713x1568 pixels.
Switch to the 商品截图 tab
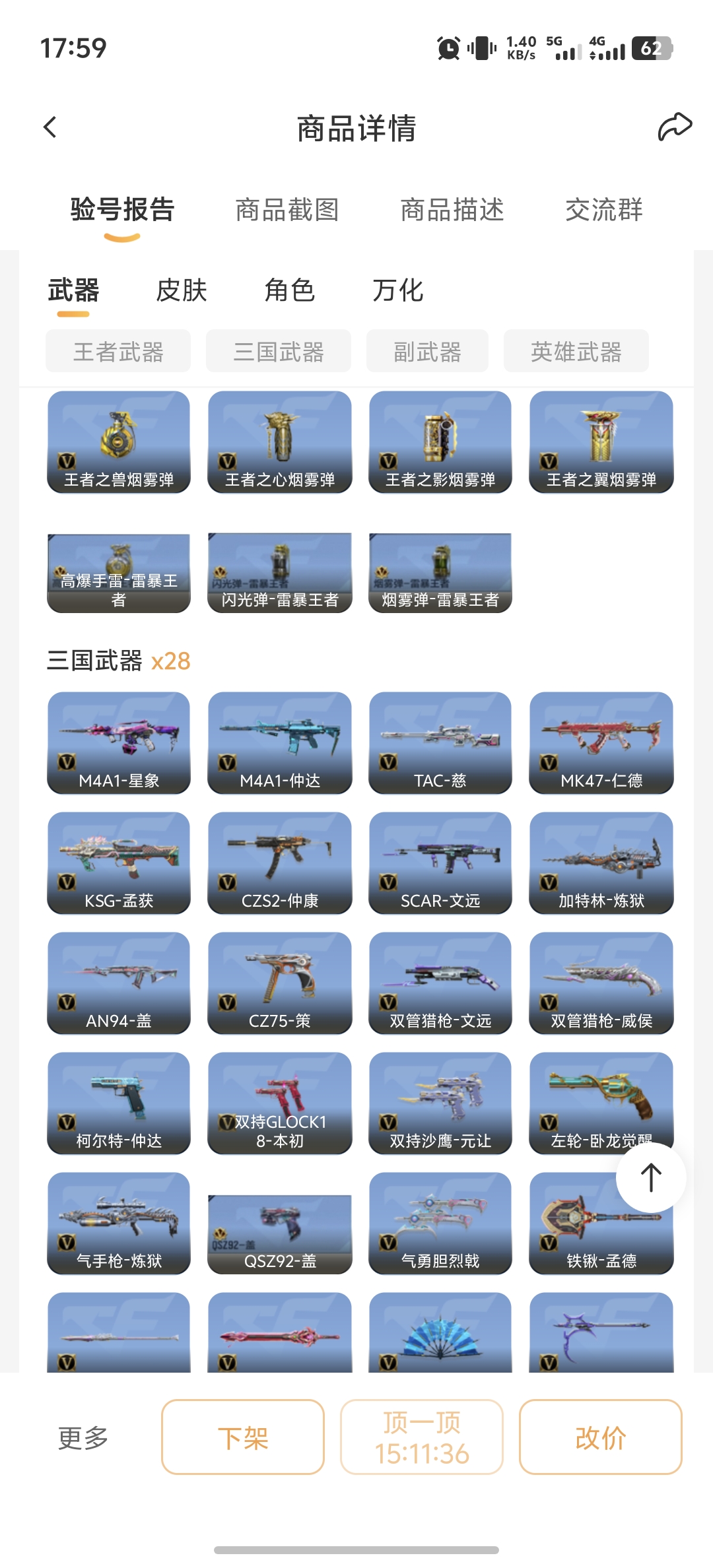click(x=287, y=210)
